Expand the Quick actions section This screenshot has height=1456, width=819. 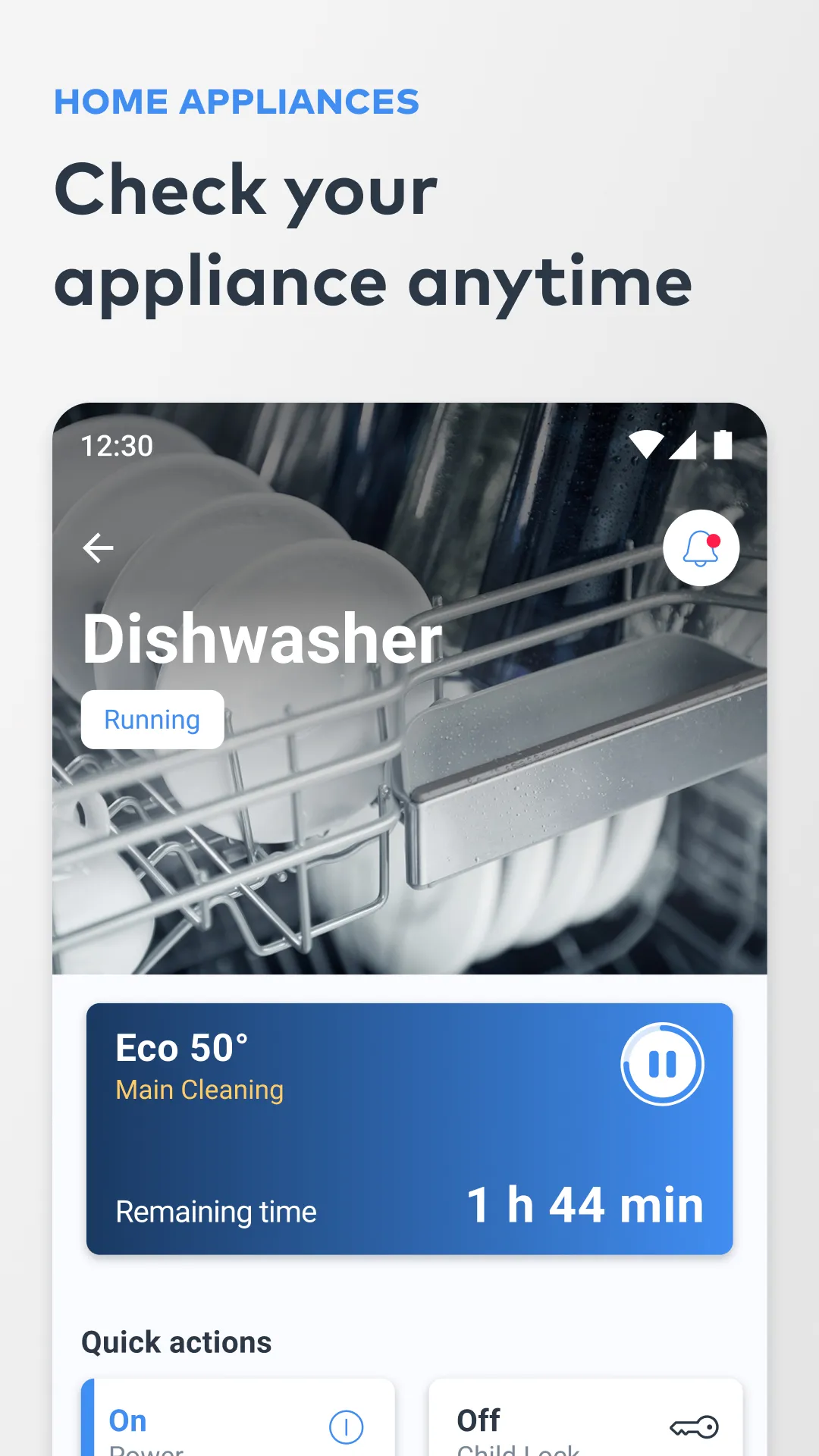(175, 1341)
